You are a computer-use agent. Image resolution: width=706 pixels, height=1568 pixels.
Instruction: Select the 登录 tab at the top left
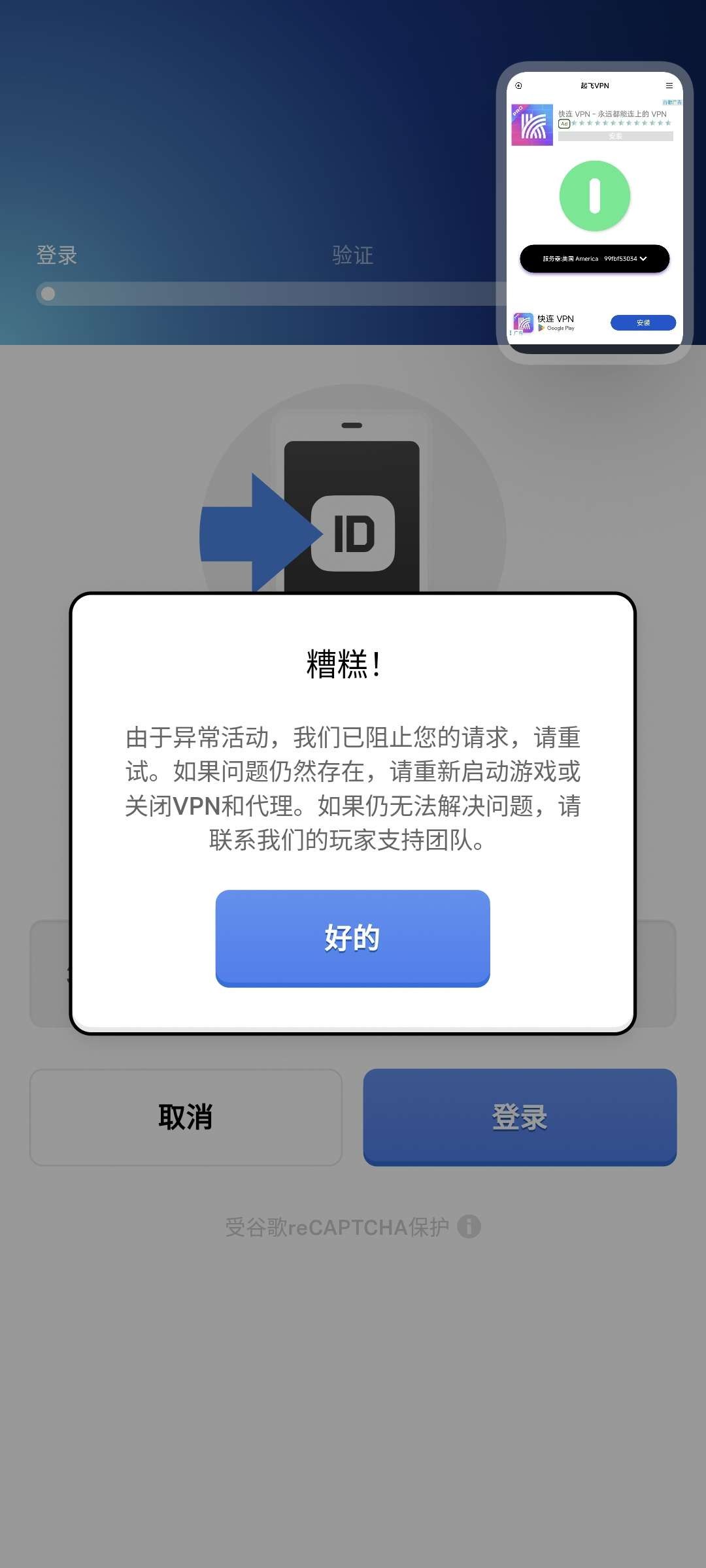(x=57, y=255)
